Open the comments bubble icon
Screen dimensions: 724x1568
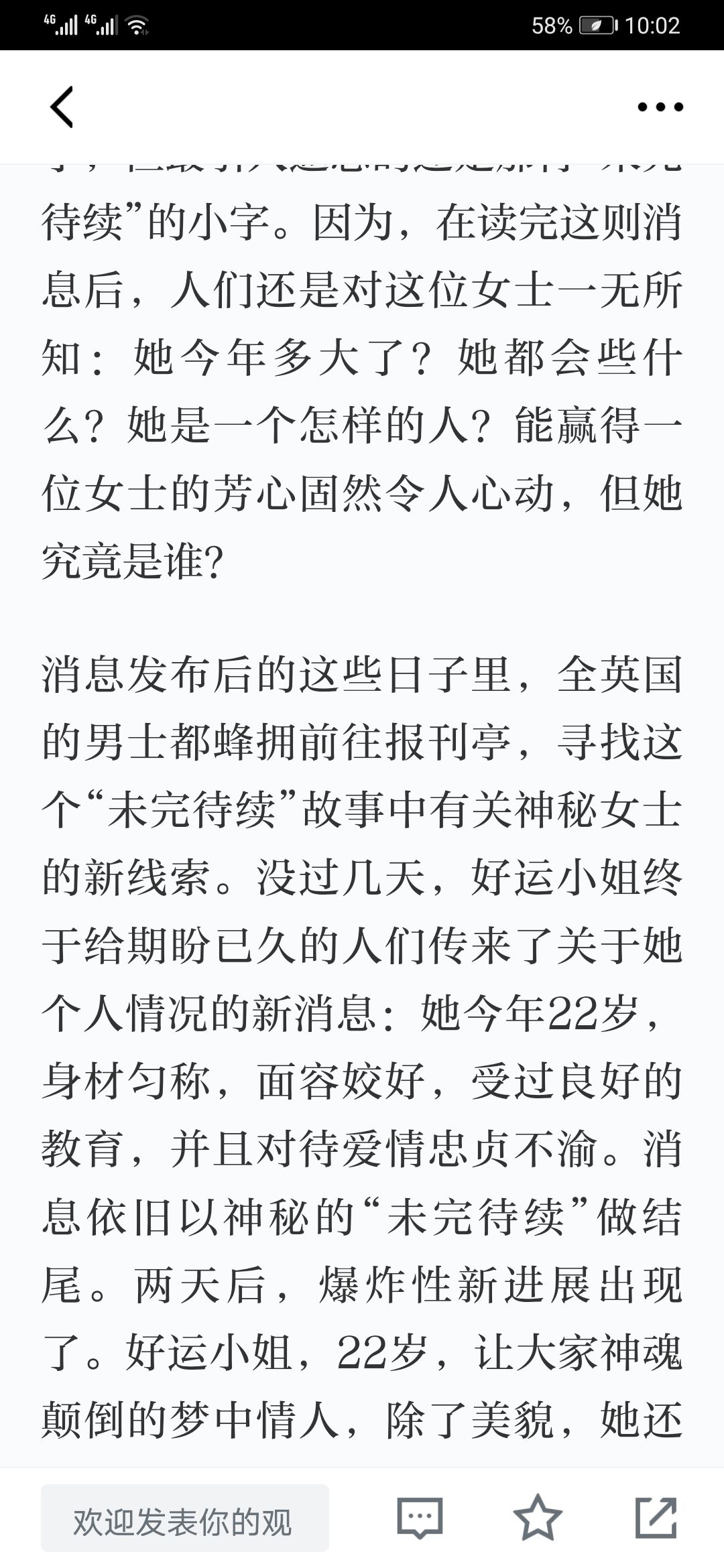click(420, 1518)
